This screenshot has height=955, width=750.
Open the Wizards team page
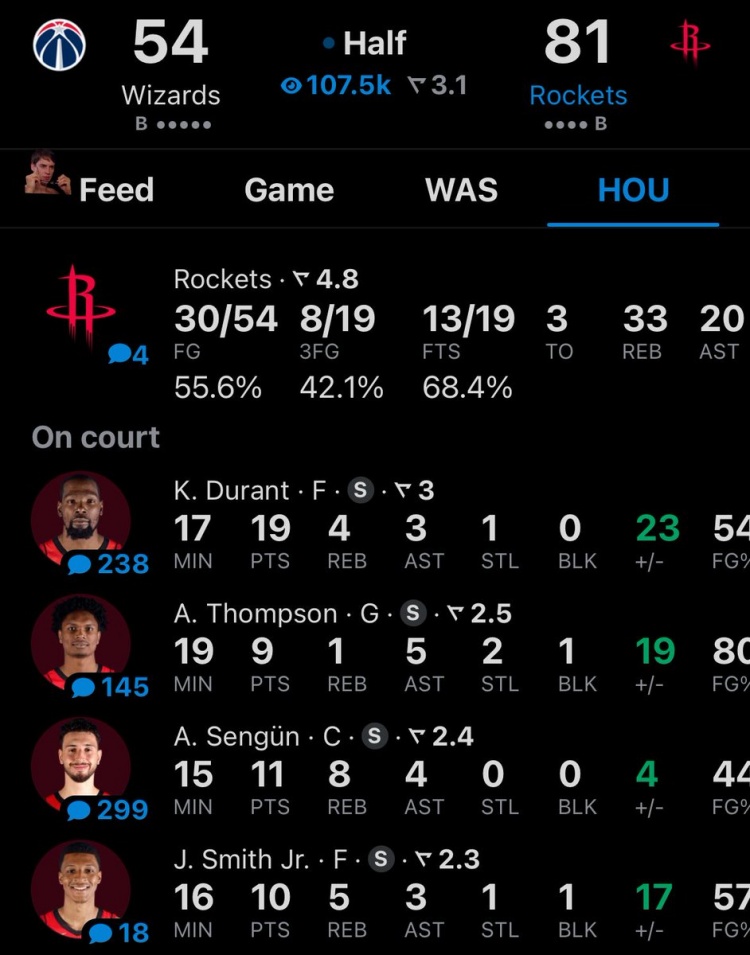(170, 96)
